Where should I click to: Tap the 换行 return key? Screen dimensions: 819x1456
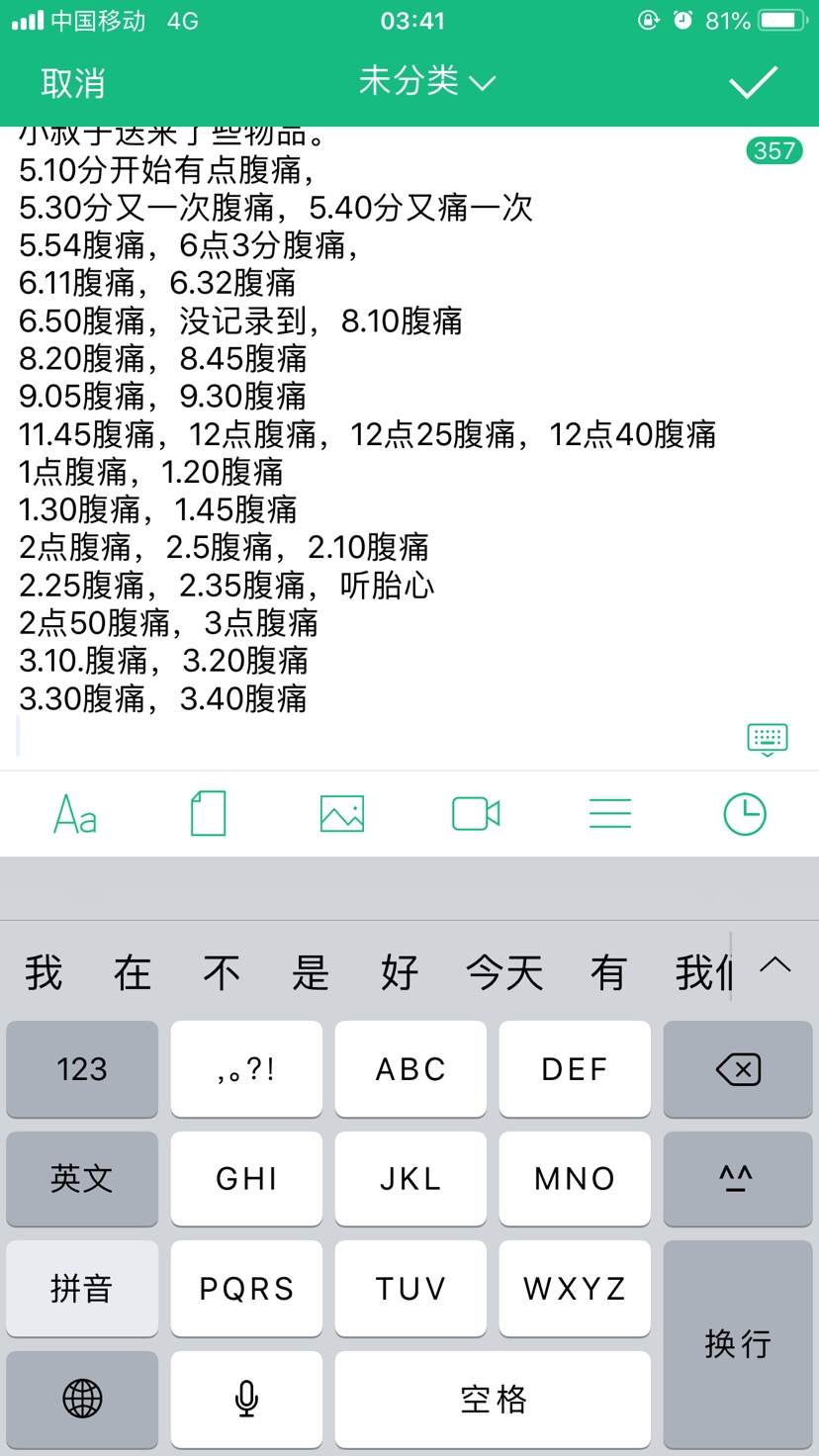point(738,1344)
